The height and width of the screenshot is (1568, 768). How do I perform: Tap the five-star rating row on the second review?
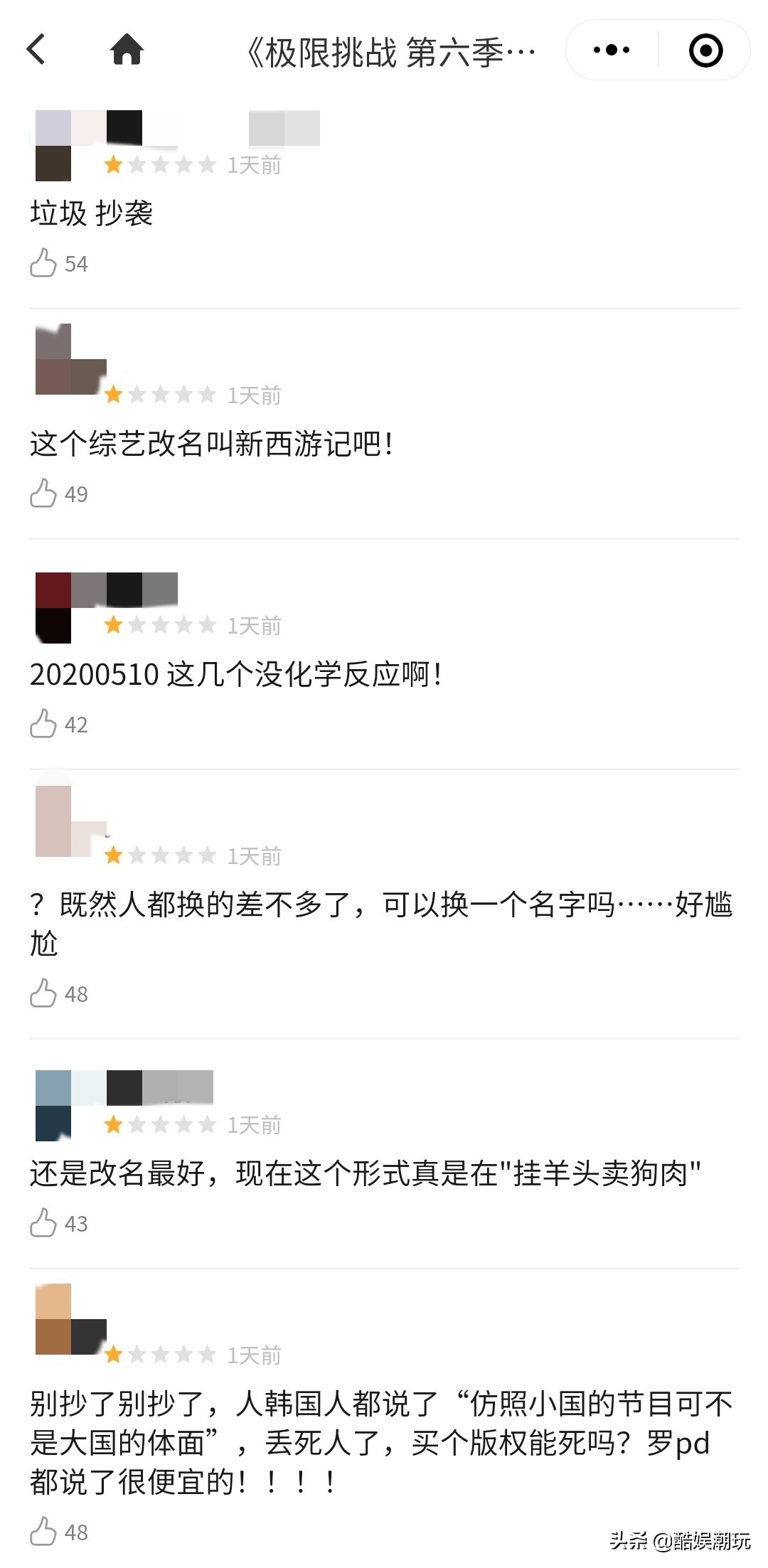click(160, 395)
